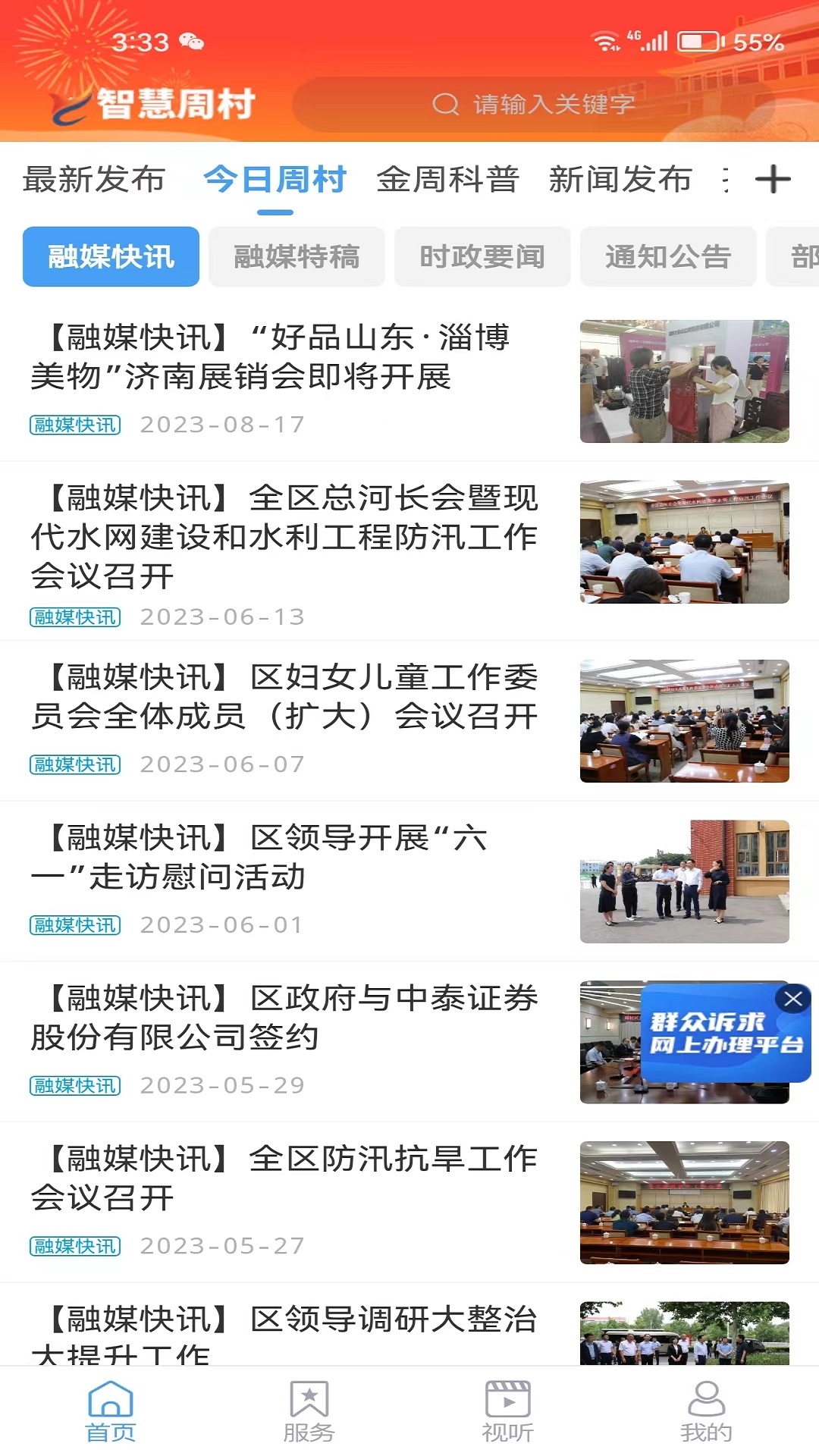Open the 我的 profile tab

706,1411
